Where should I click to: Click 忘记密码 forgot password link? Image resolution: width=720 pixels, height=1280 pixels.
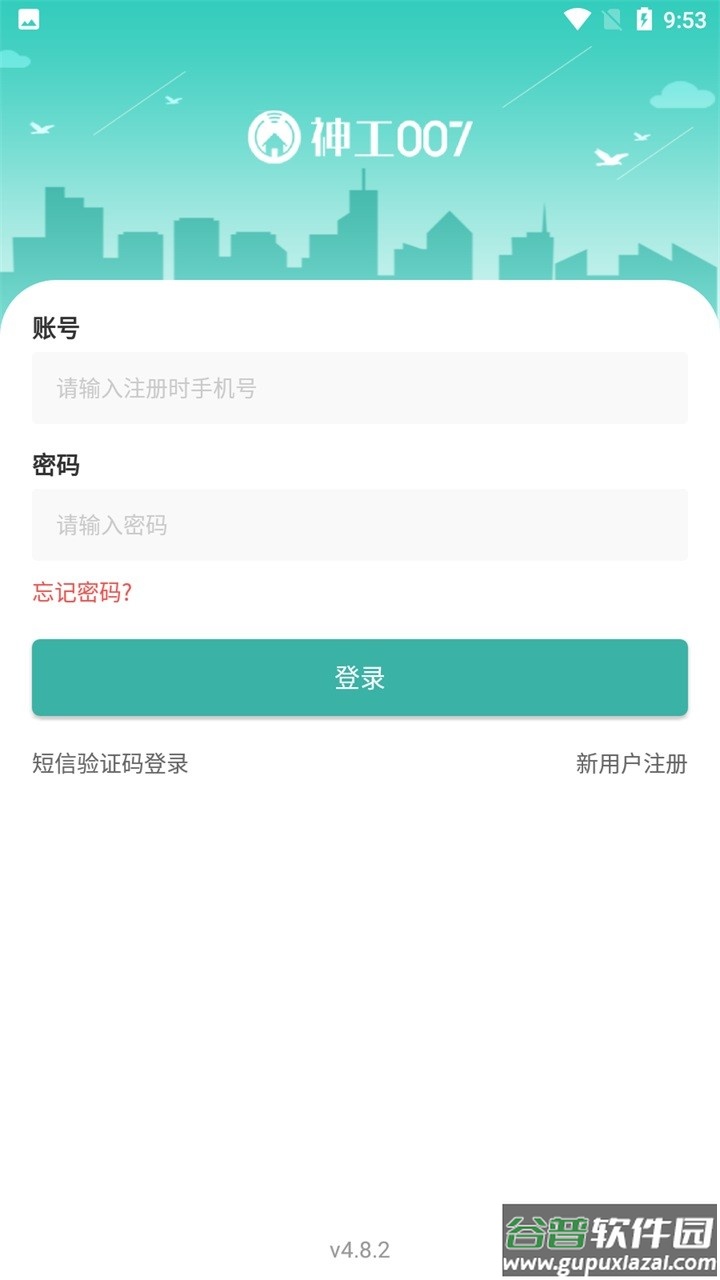click(83, 592)
